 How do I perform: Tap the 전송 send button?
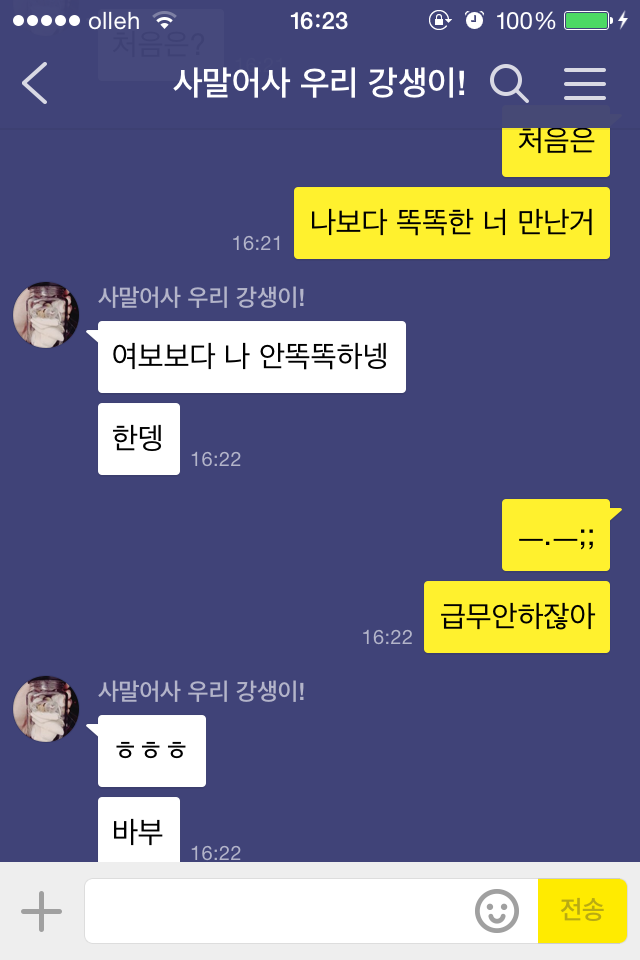(x=582, y=911)
